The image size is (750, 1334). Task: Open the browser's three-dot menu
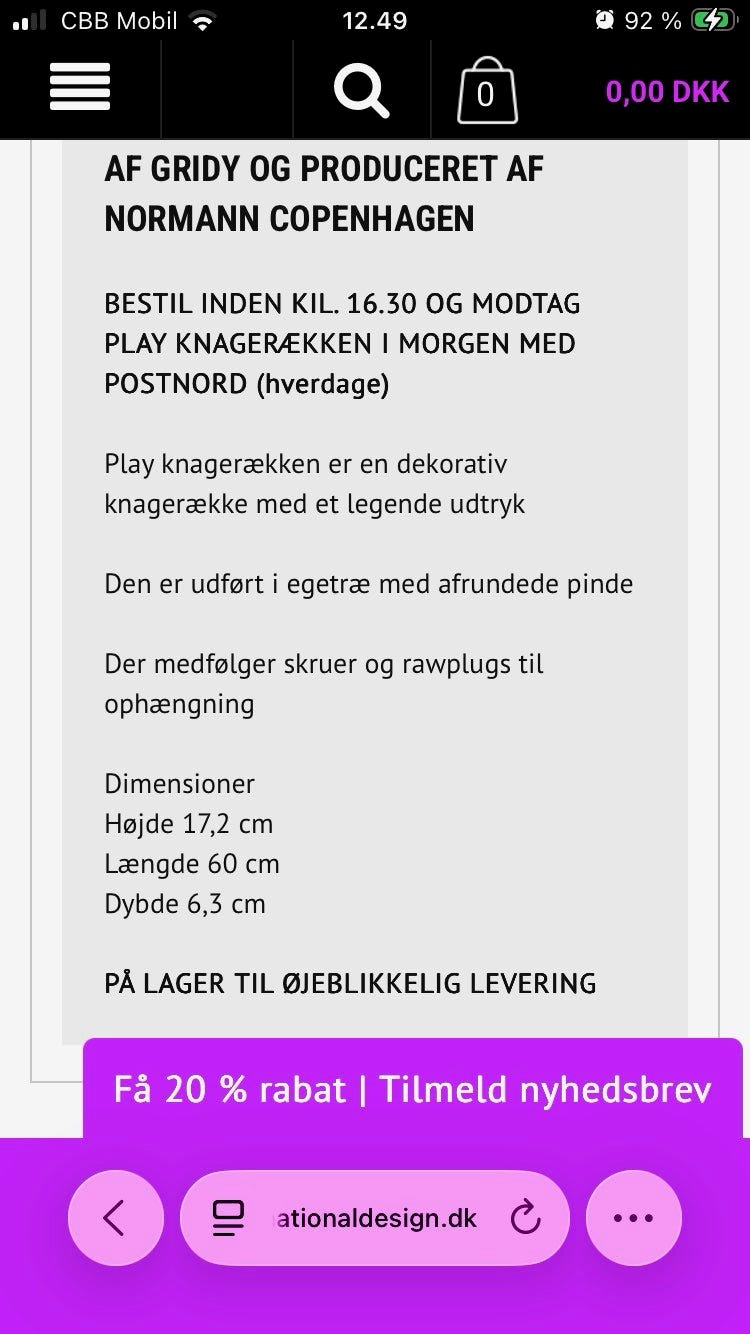633,1218
